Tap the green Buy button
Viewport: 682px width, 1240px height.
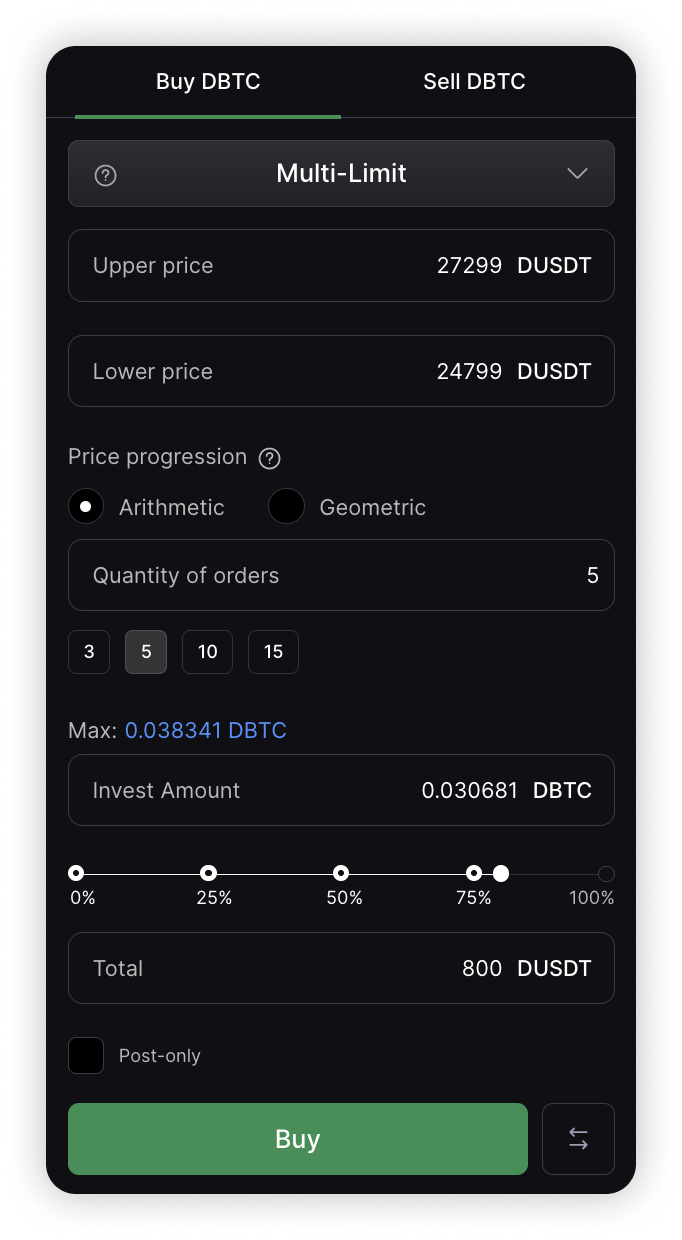pos(297,1139)
